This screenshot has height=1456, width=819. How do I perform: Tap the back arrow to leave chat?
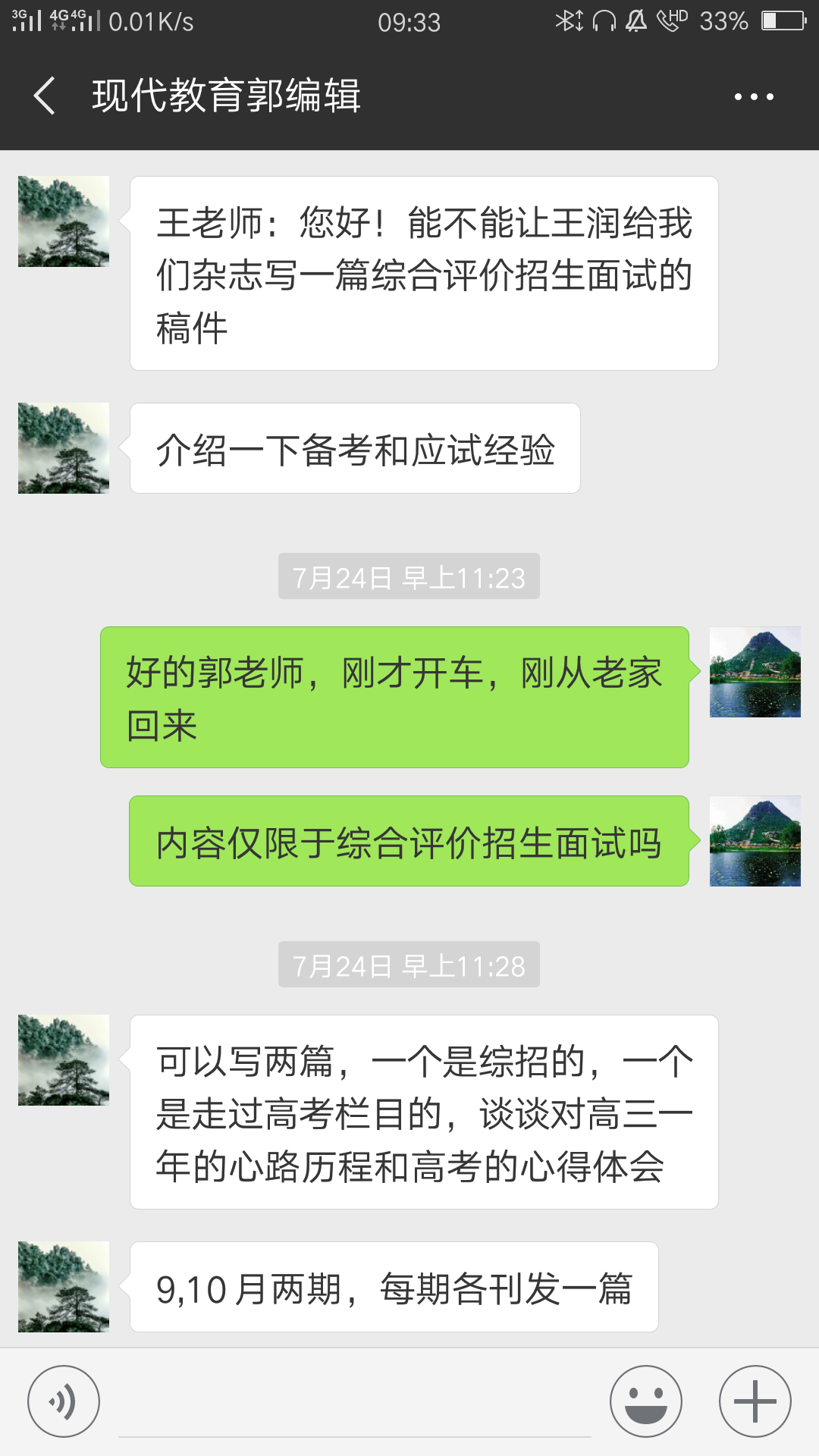click(x=43, y=96)
